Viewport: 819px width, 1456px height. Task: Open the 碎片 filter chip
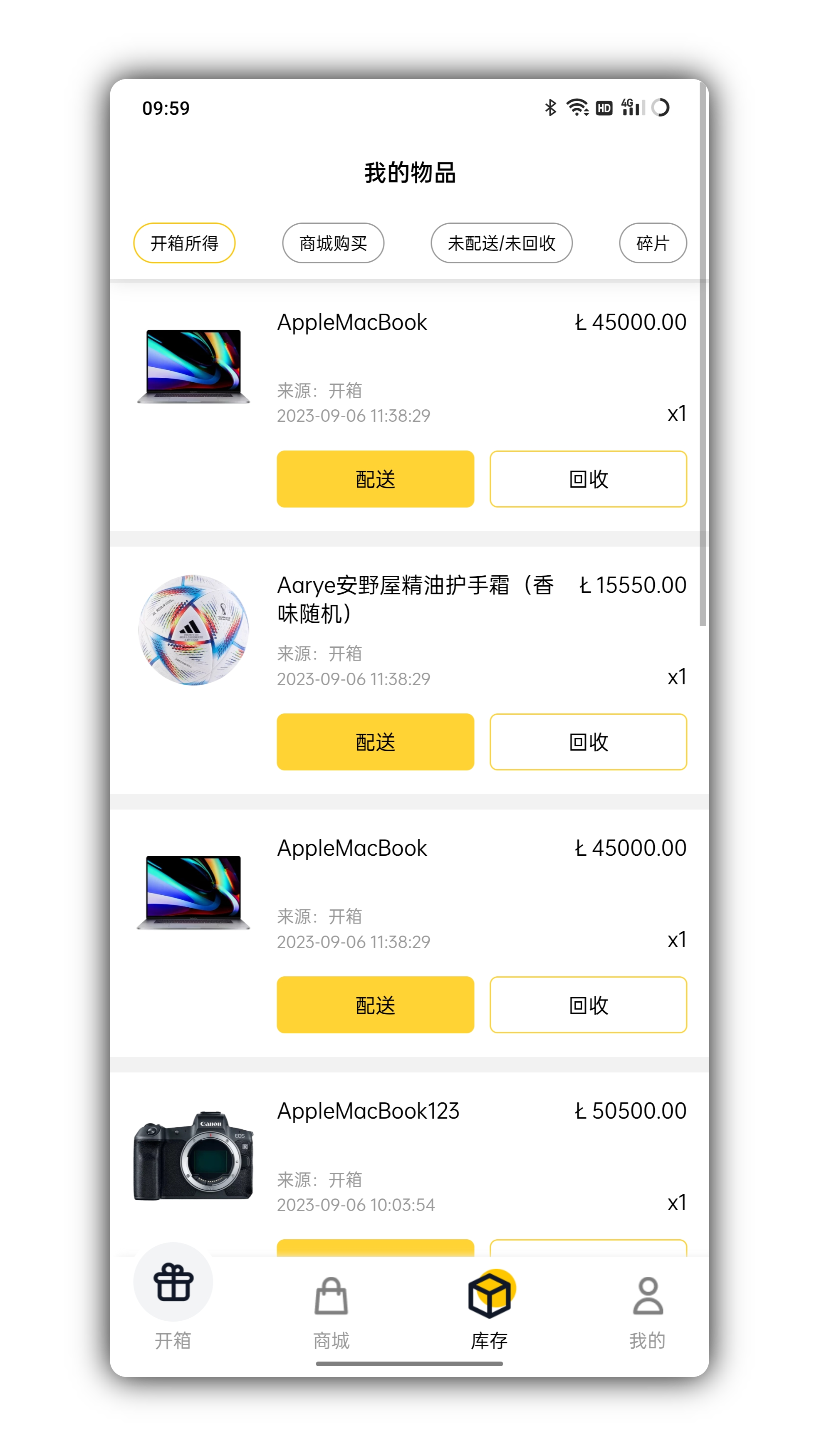(652, 243)
